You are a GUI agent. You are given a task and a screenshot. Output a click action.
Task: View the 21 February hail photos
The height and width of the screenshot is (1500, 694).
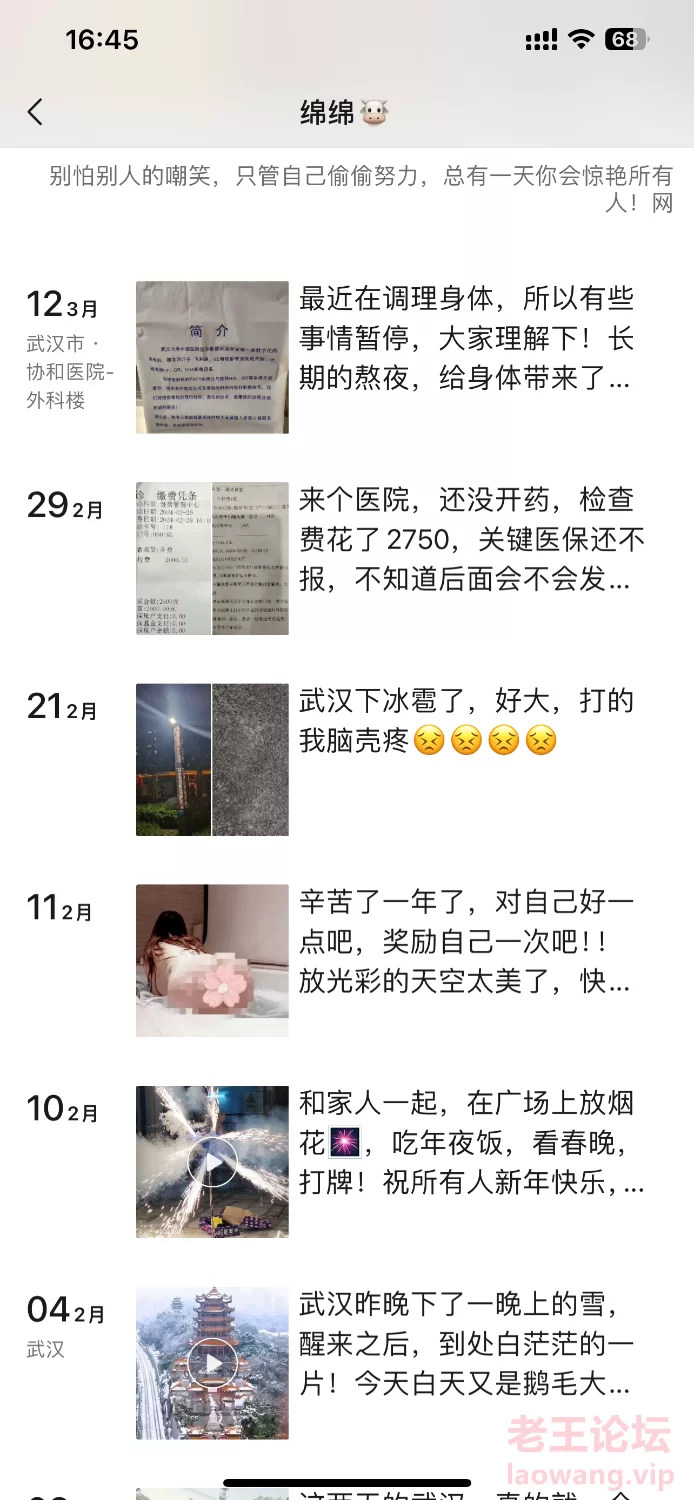(x=212, y=760)
